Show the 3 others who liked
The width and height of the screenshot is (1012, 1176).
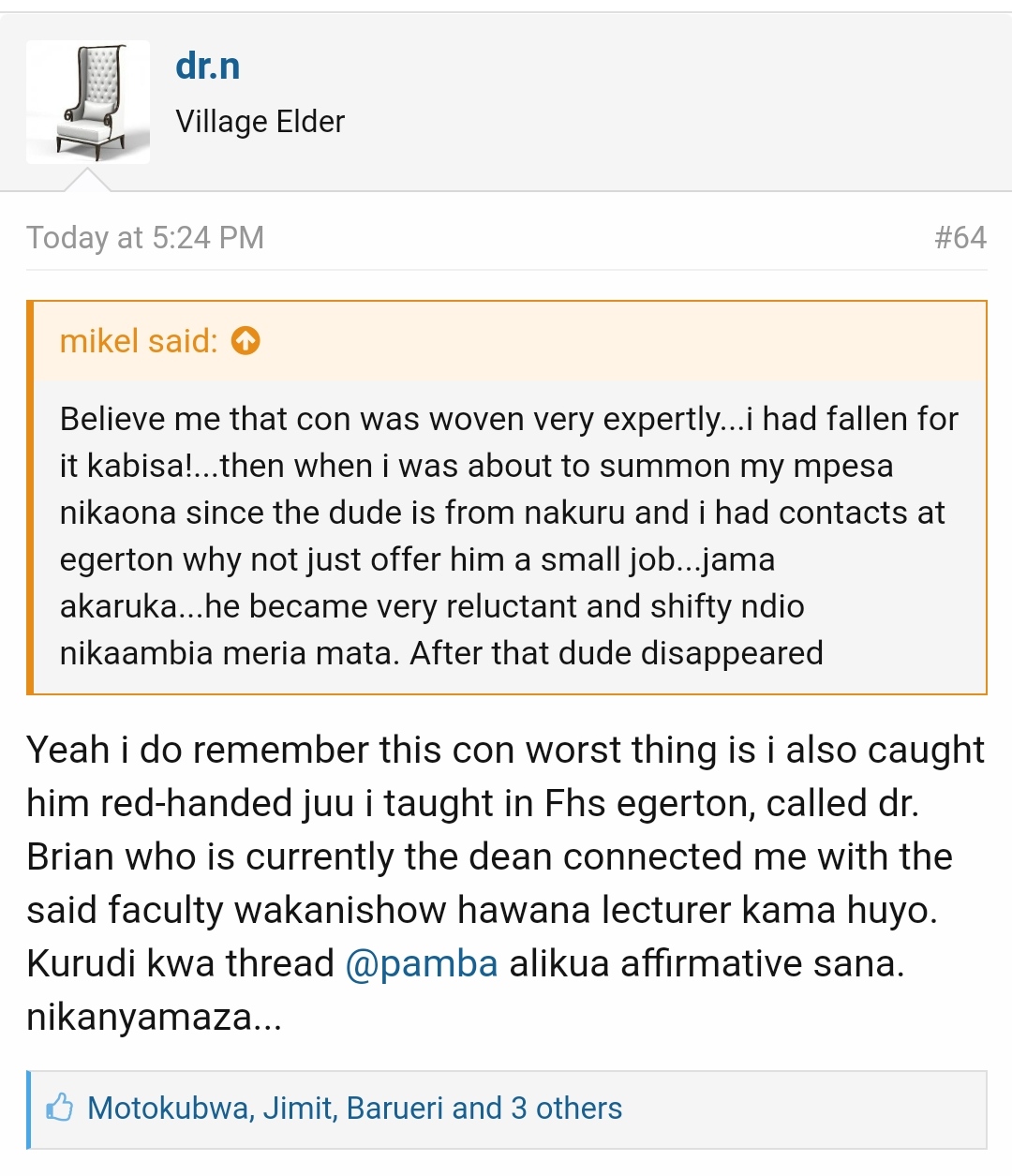click(x=566, y=1109)
